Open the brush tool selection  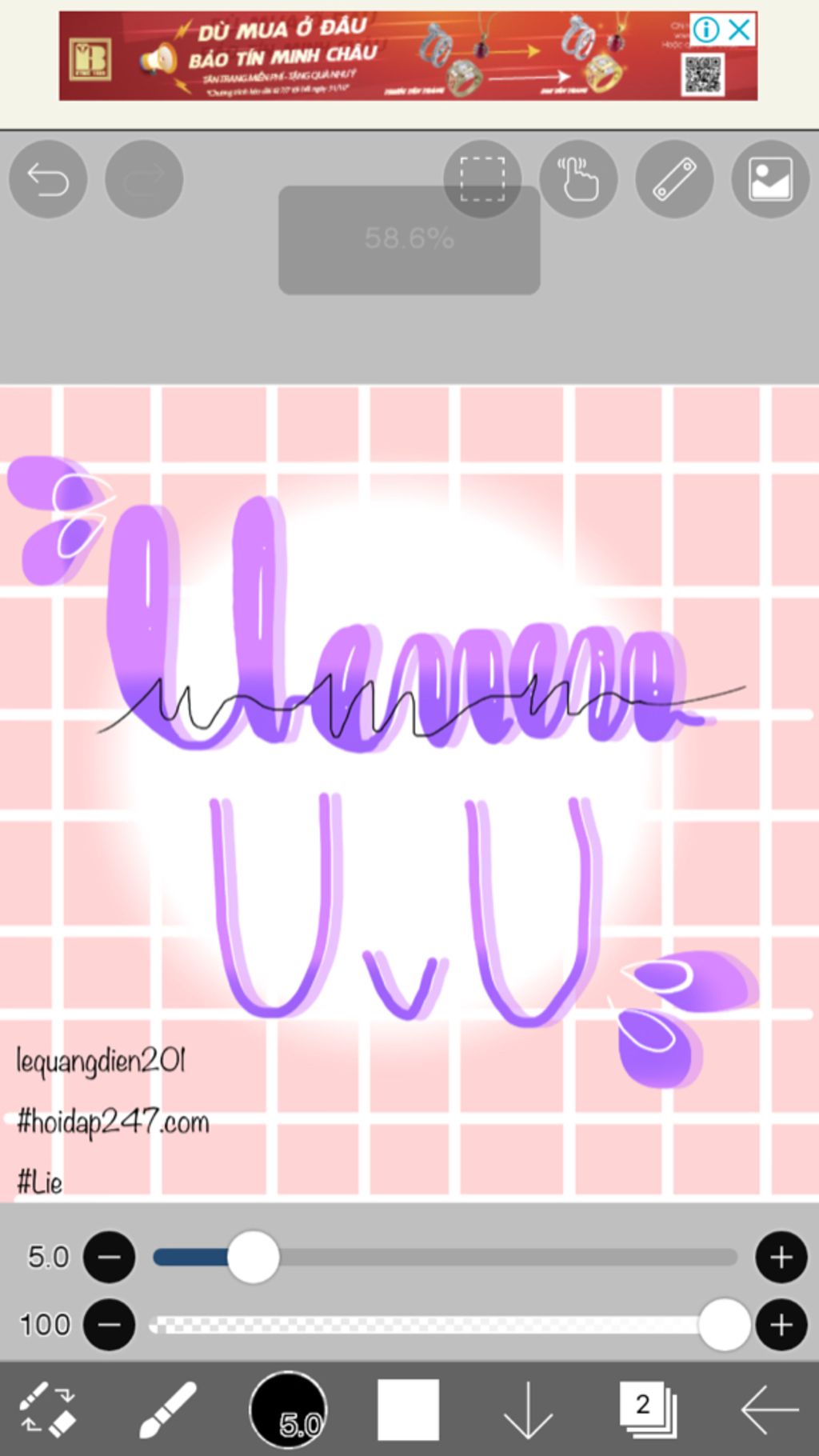click(168, 1410)
